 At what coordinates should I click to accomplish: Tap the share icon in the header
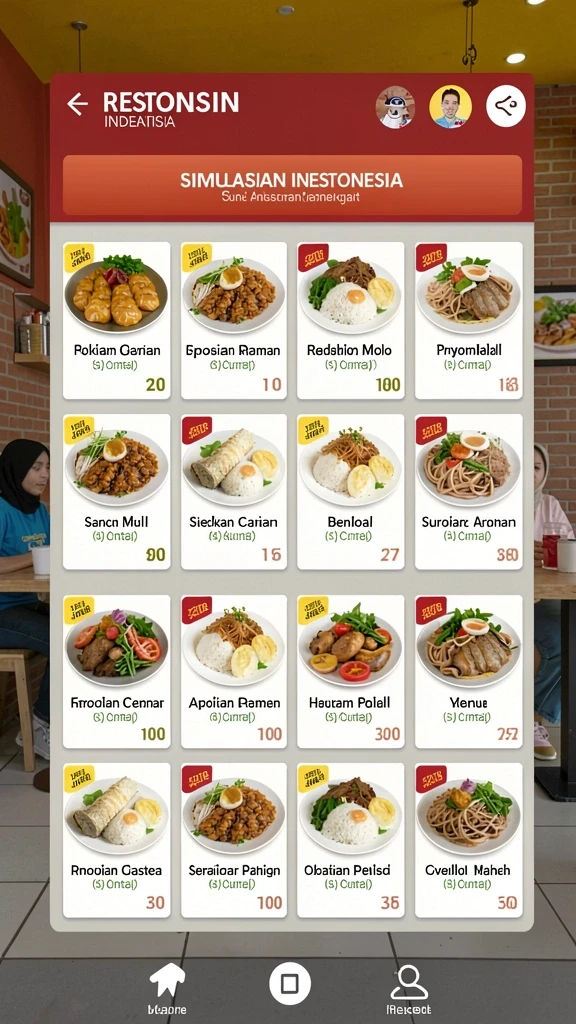pyautogui.click(x=505, y=106)
